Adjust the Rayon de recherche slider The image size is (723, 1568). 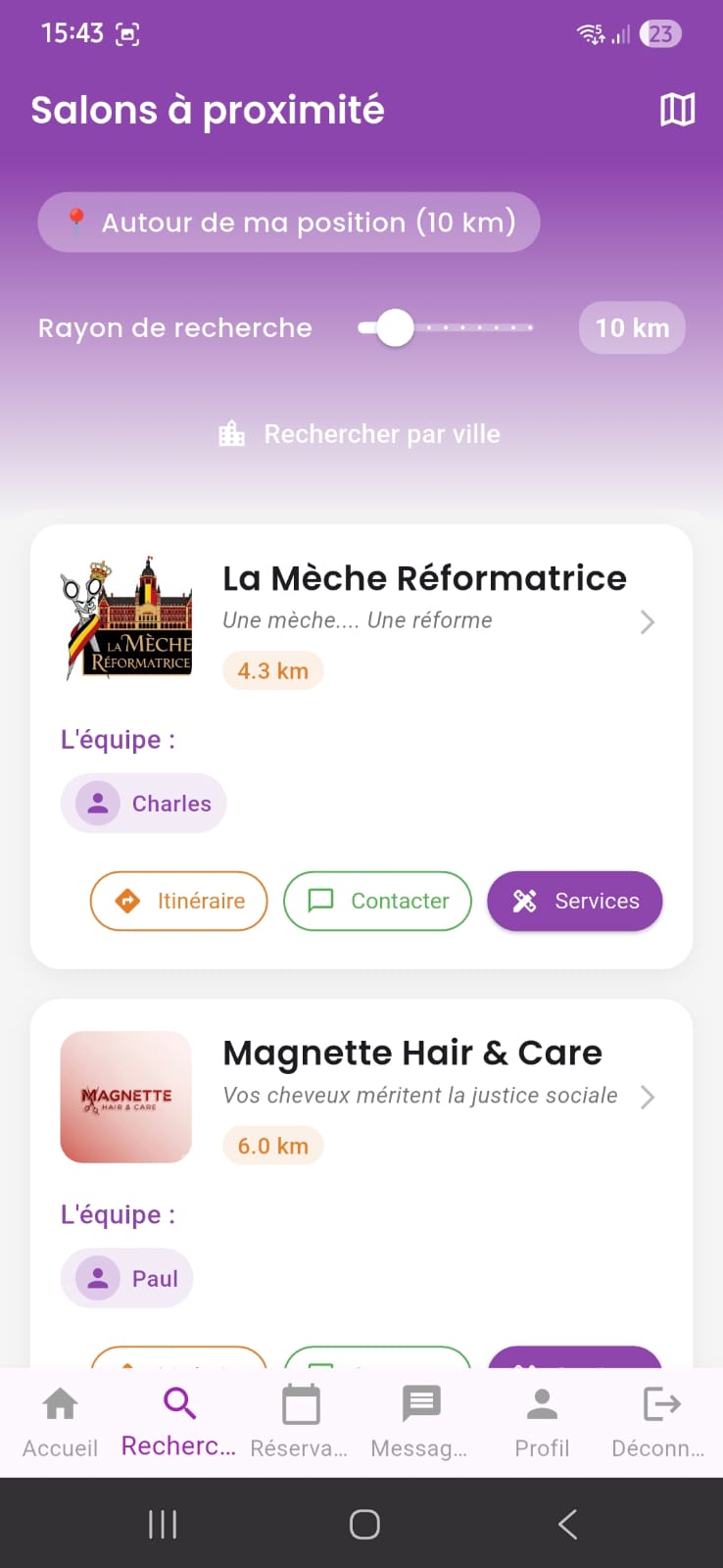click(395, 327)
